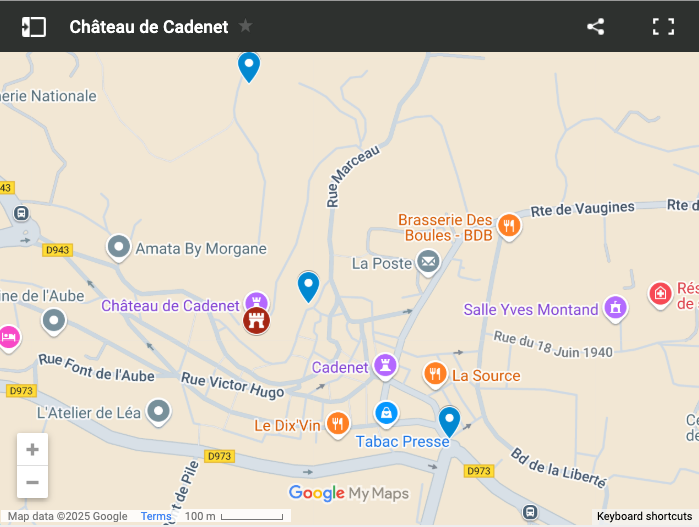
Task: Open the map legend side panel
Action: [x=34, y=27]
